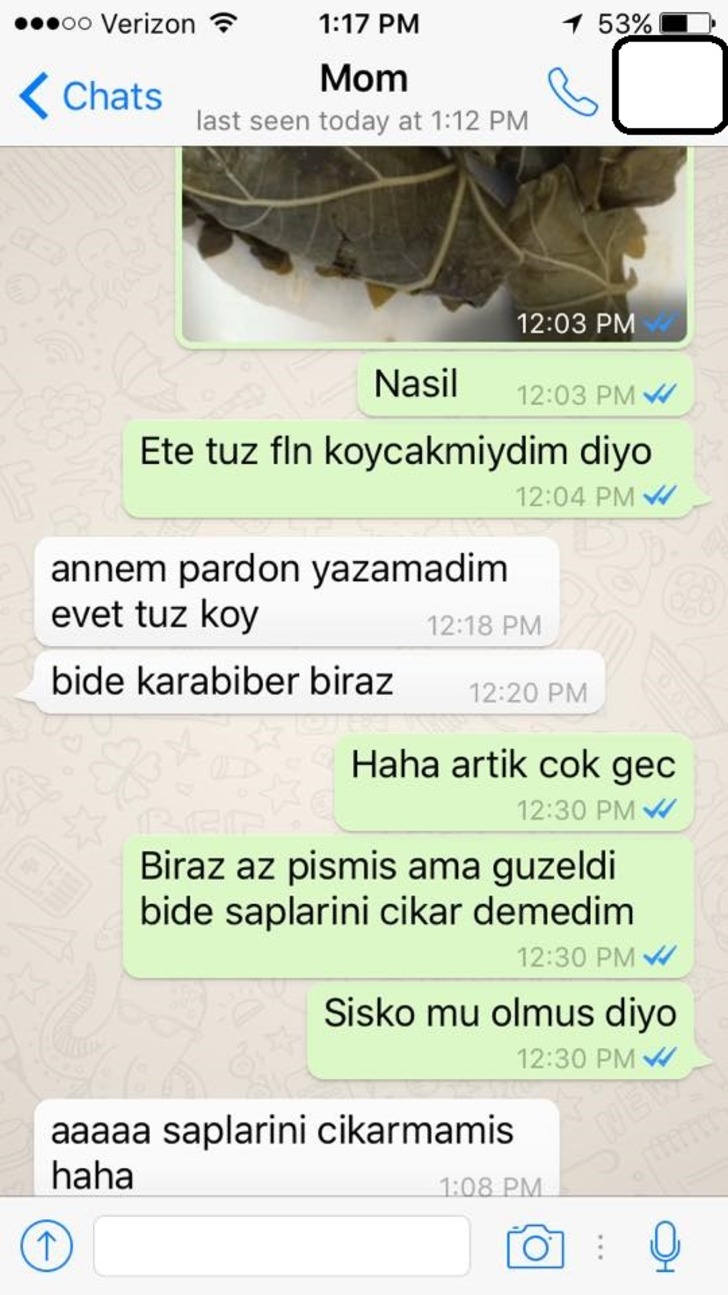Open the camera to send a photo

click(535, 1246)
